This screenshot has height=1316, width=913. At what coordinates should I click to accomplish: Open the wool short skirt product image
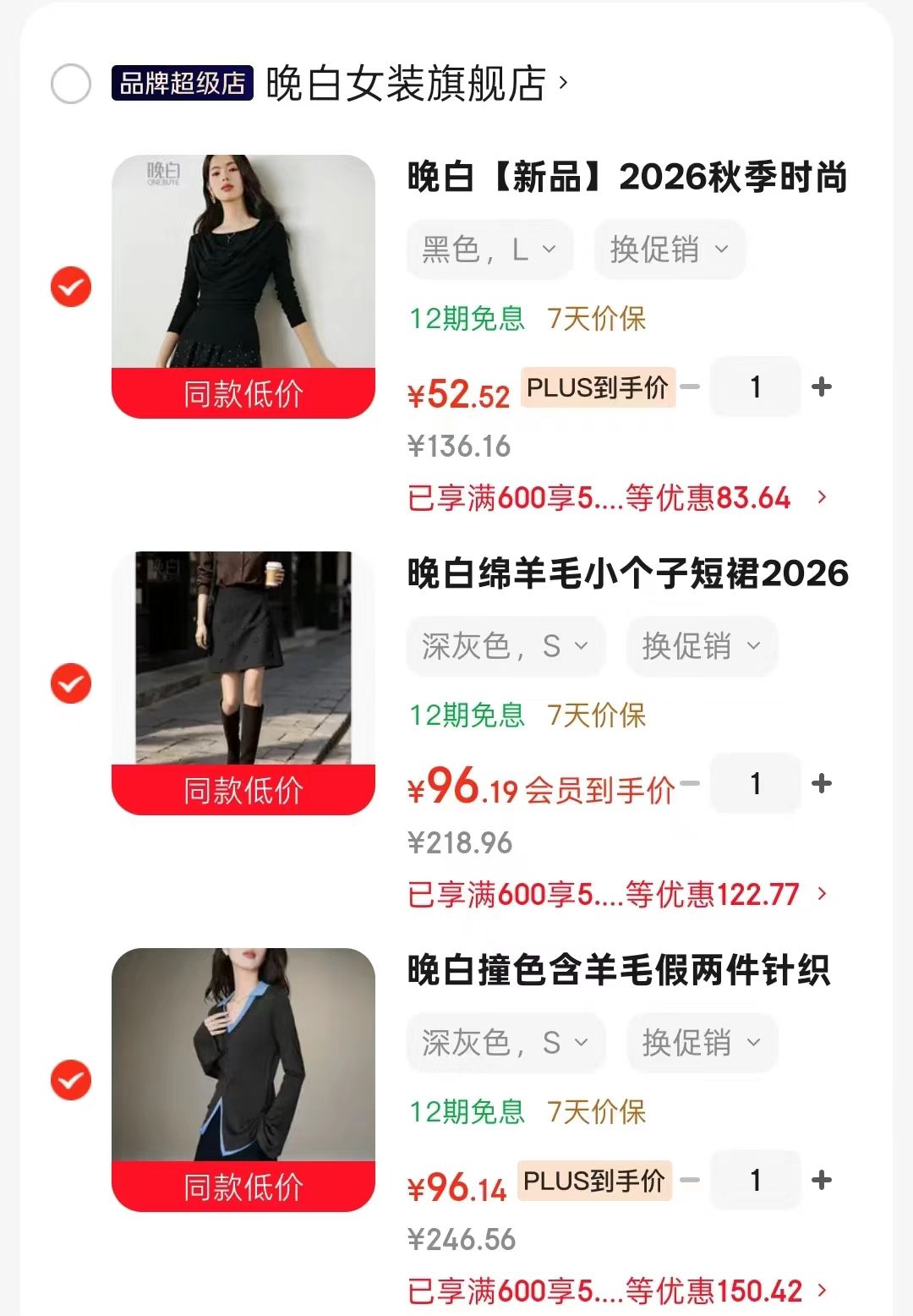click(x=243, y=683)
